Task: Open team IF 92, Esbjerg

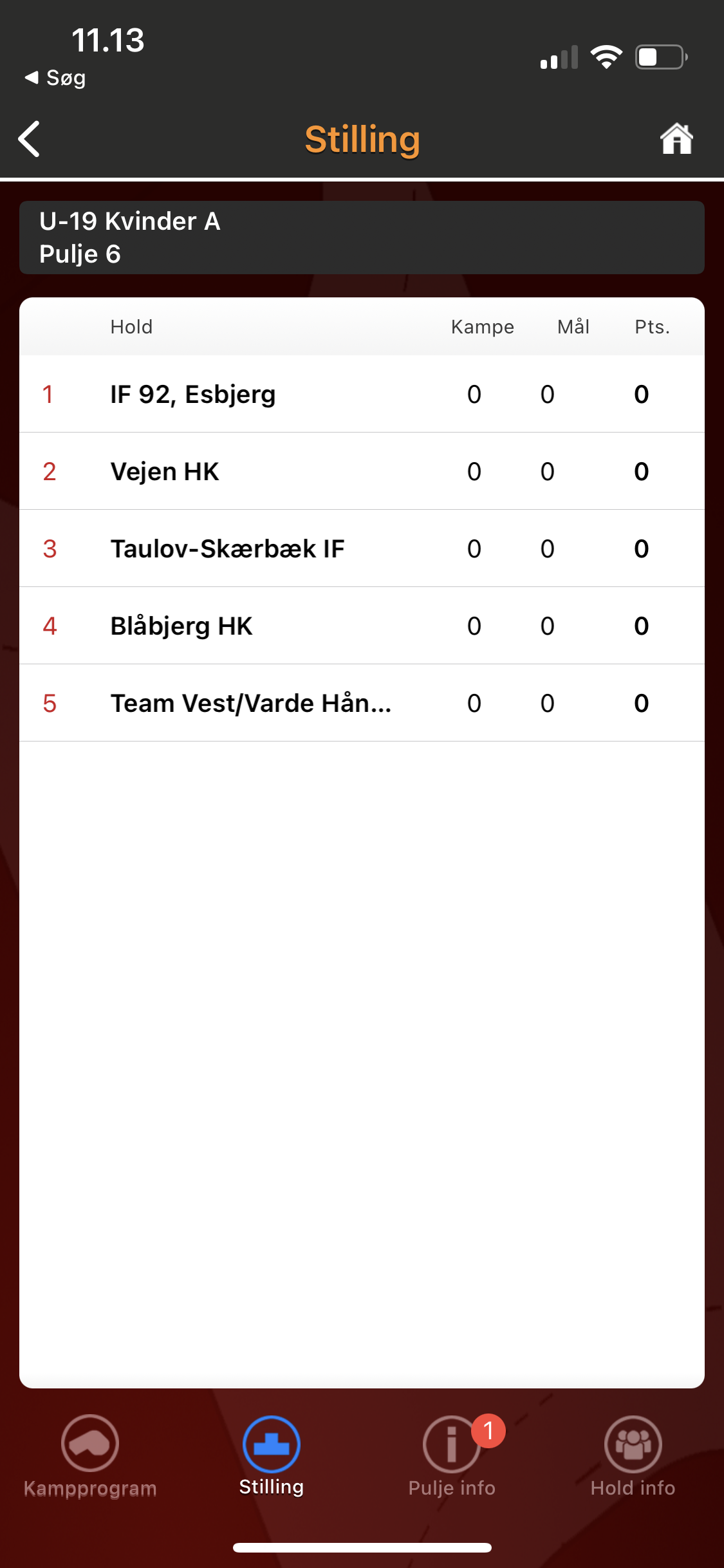Action: 362,394
